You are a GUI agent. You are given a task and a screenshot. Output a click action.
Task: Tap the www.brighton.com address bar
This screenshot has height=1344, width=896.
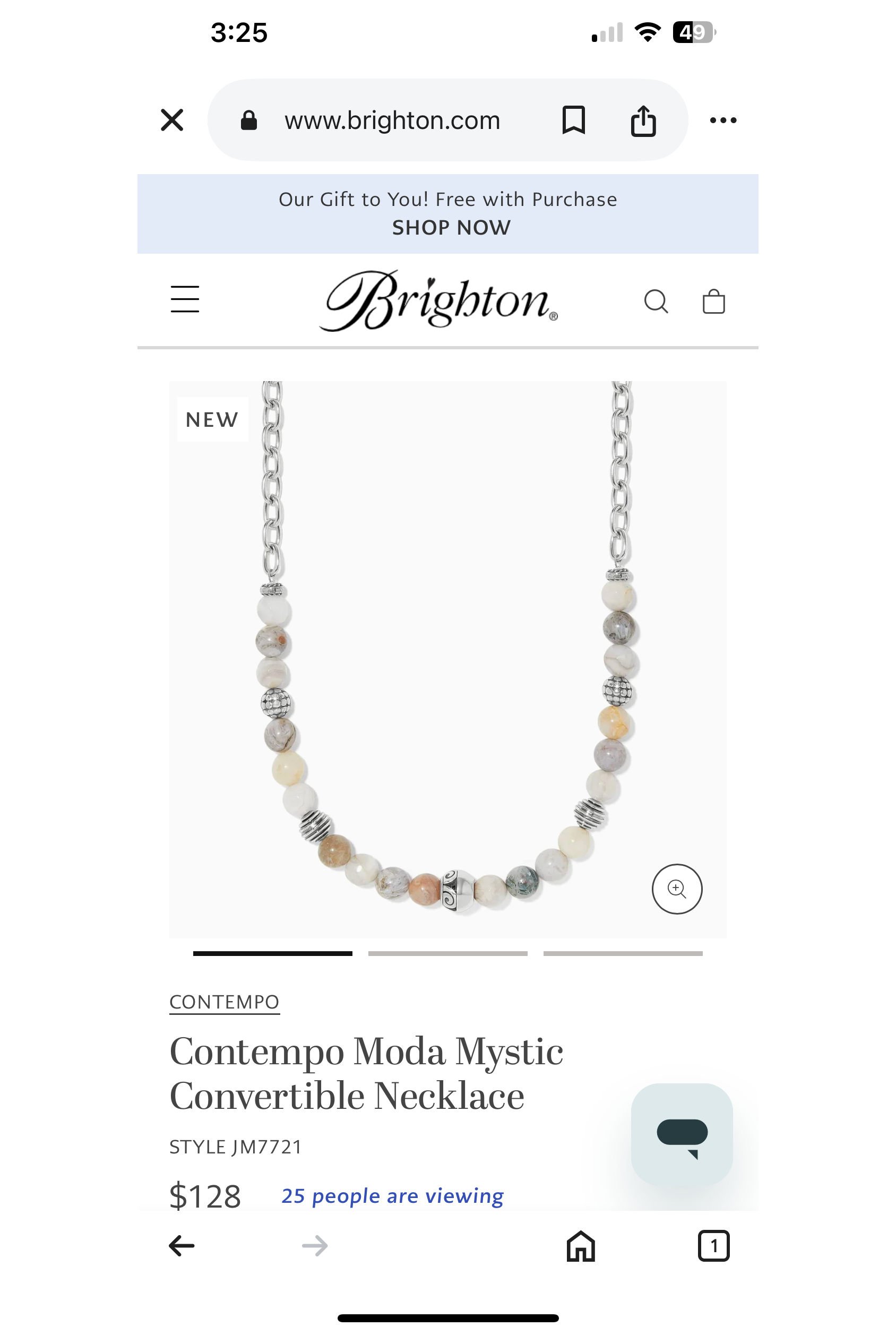coord(392,120)
